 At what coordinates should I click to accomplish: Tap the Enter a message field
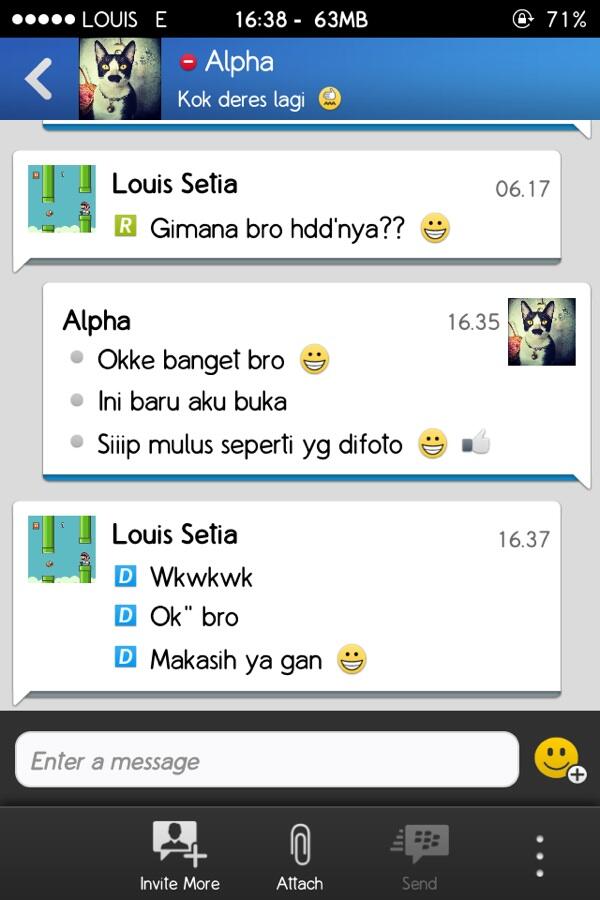click(267, 761)
